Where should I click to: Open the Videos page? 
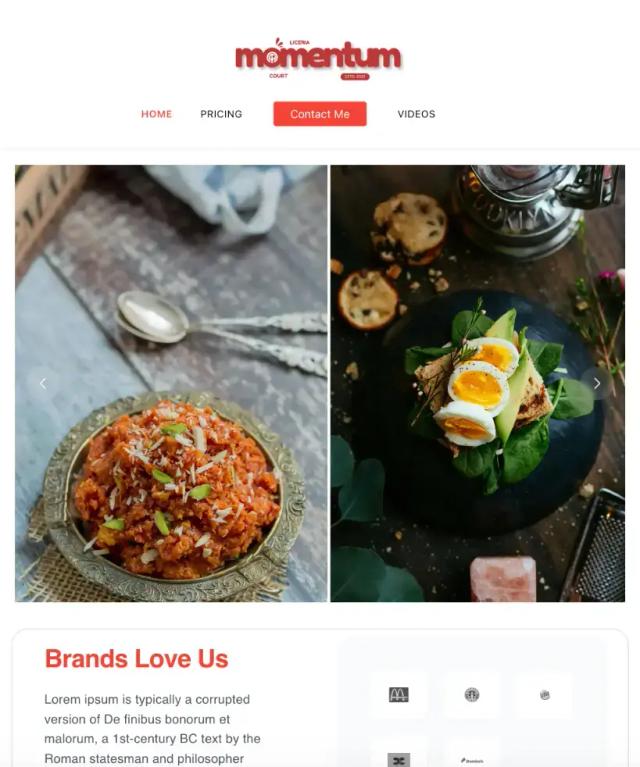416,114
